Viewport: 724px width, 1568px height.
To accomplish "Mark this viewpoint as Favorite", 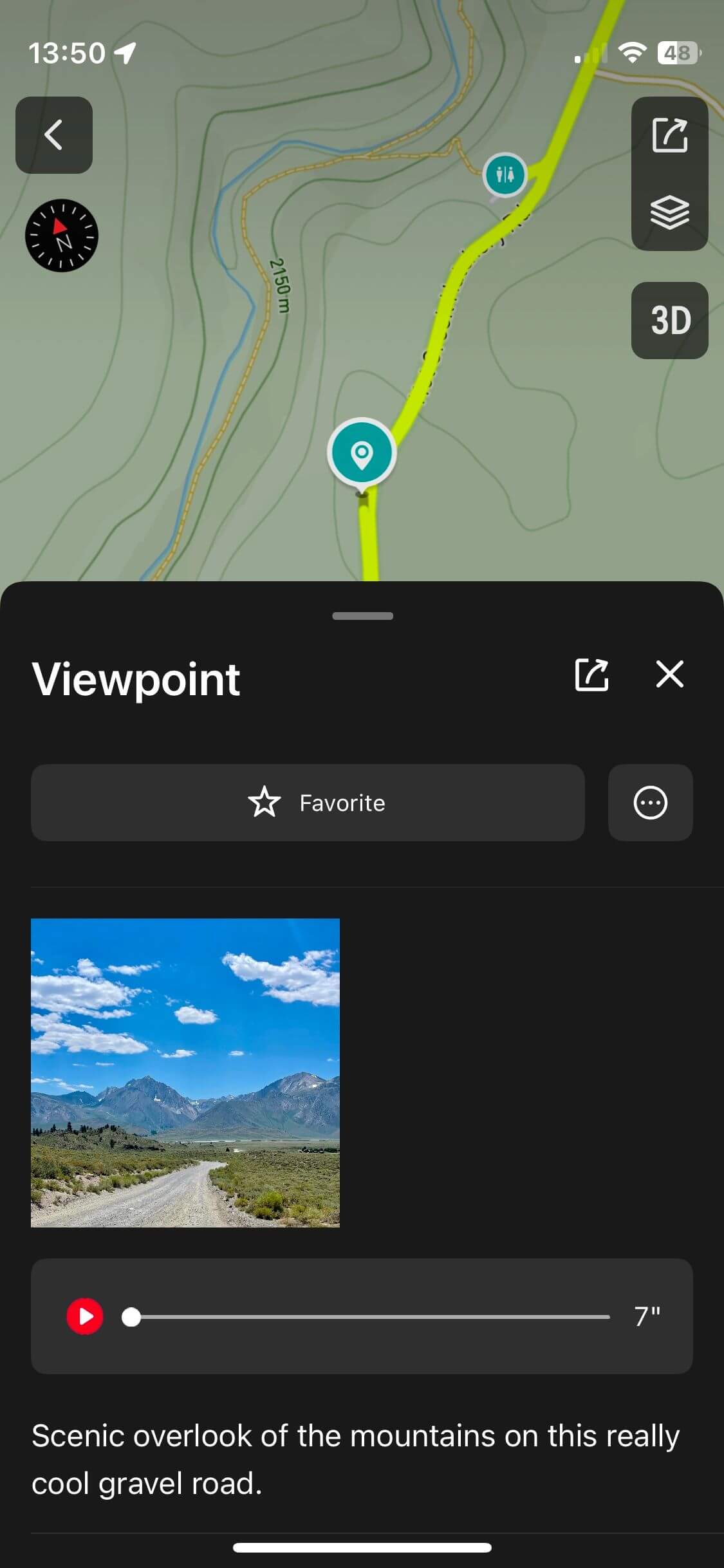I will coord(308,803).
